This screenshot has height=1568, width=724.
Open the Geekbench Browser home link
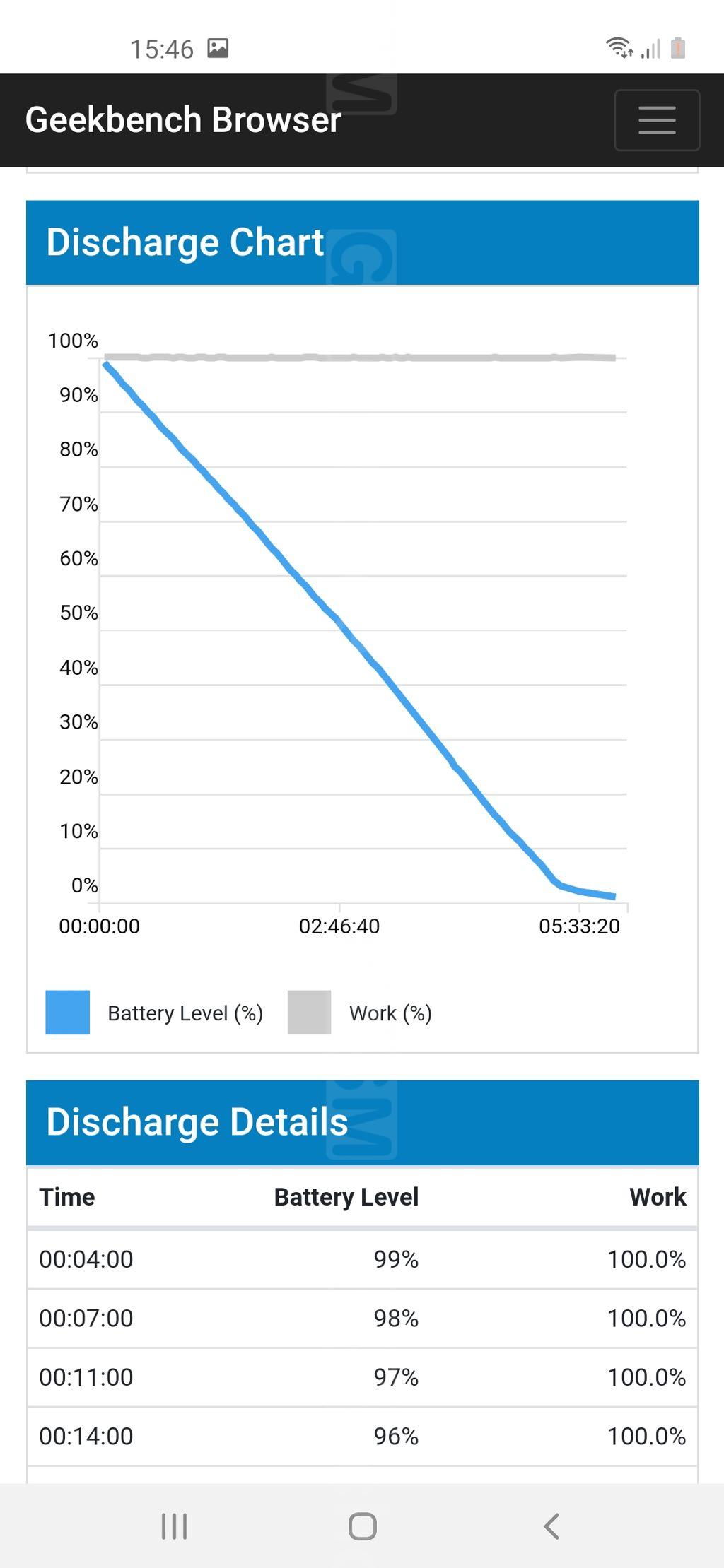183,120
